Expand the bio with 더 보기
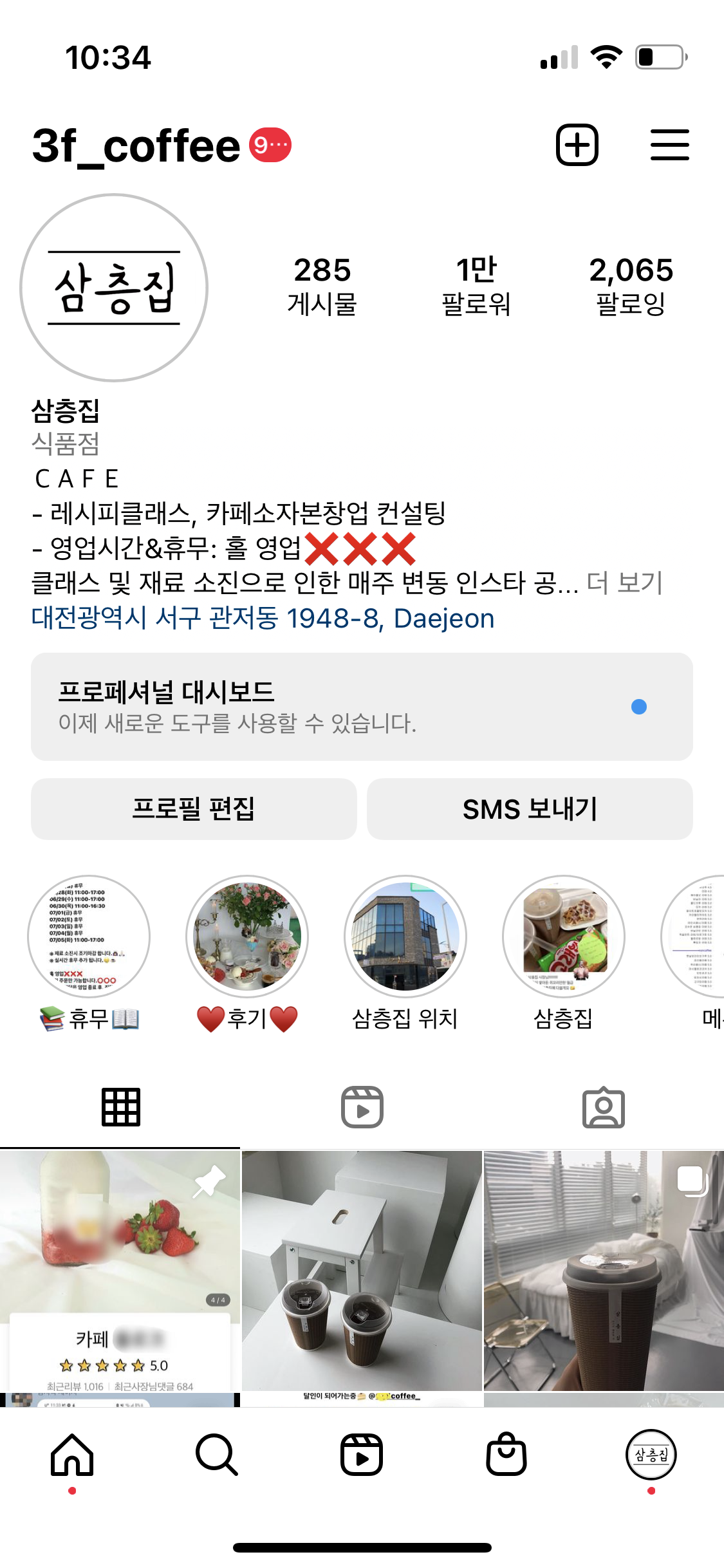 tap(624, 583)
